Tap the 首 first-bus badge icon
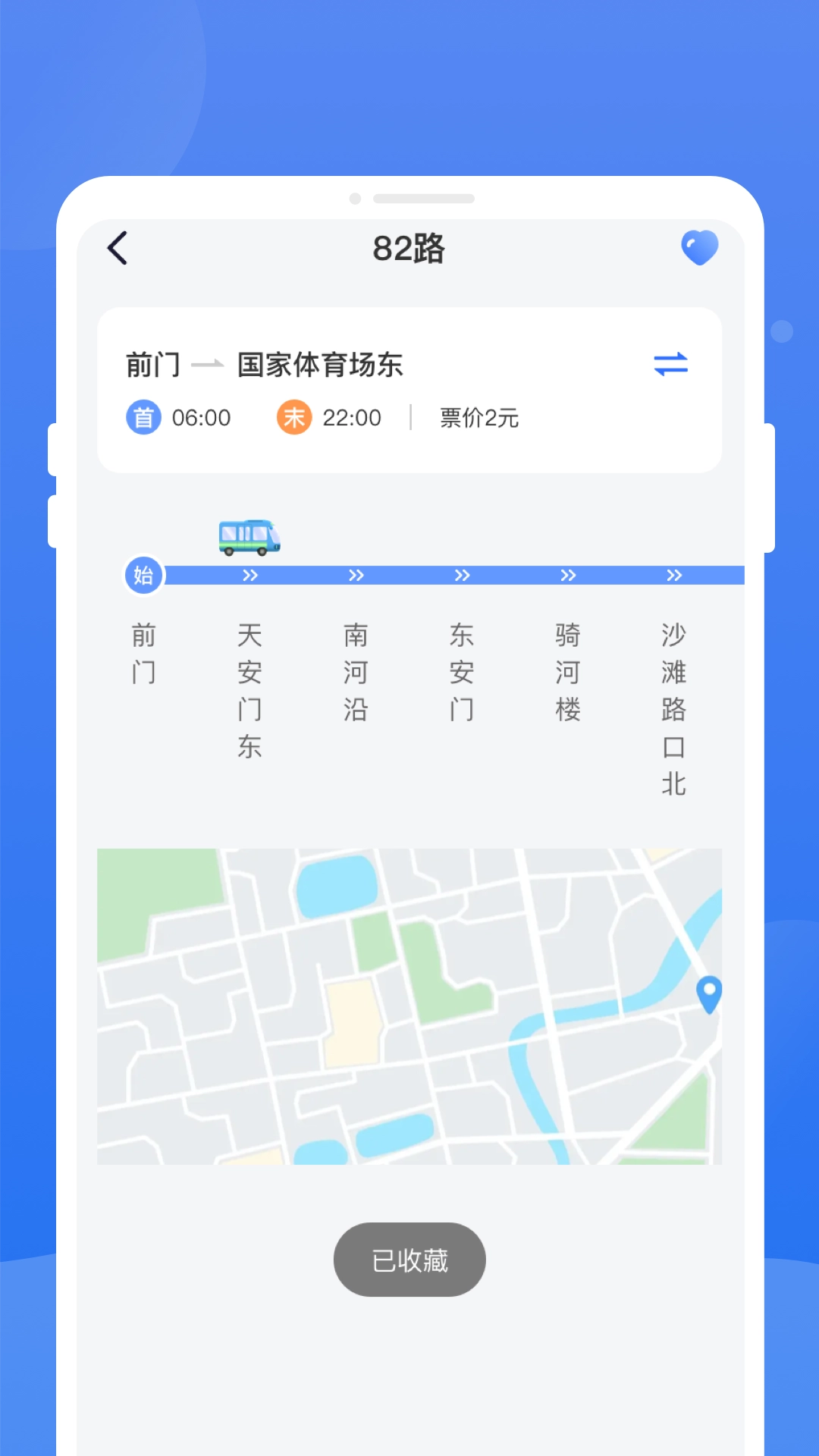The height and width of the screenshot is (1456, 819). 143,417
